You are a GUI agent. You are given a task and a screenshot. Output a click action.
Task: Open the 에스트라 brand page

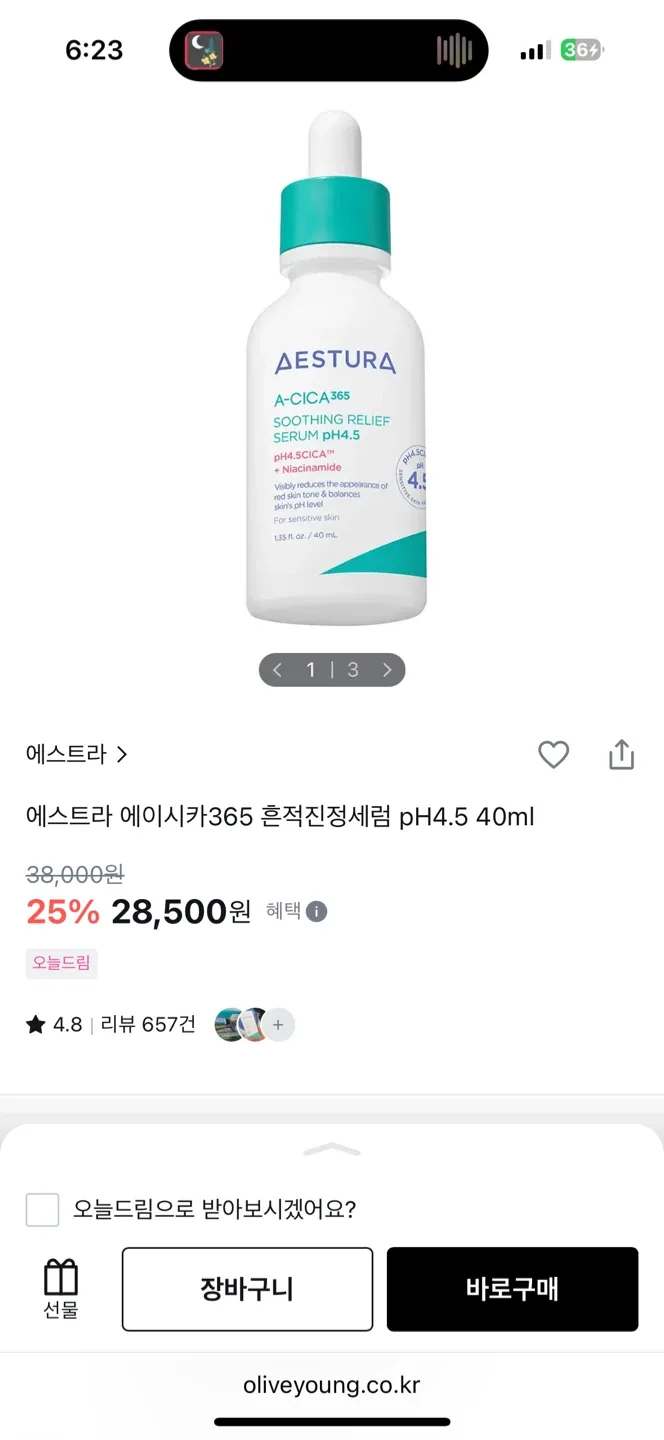pos(77,754)
